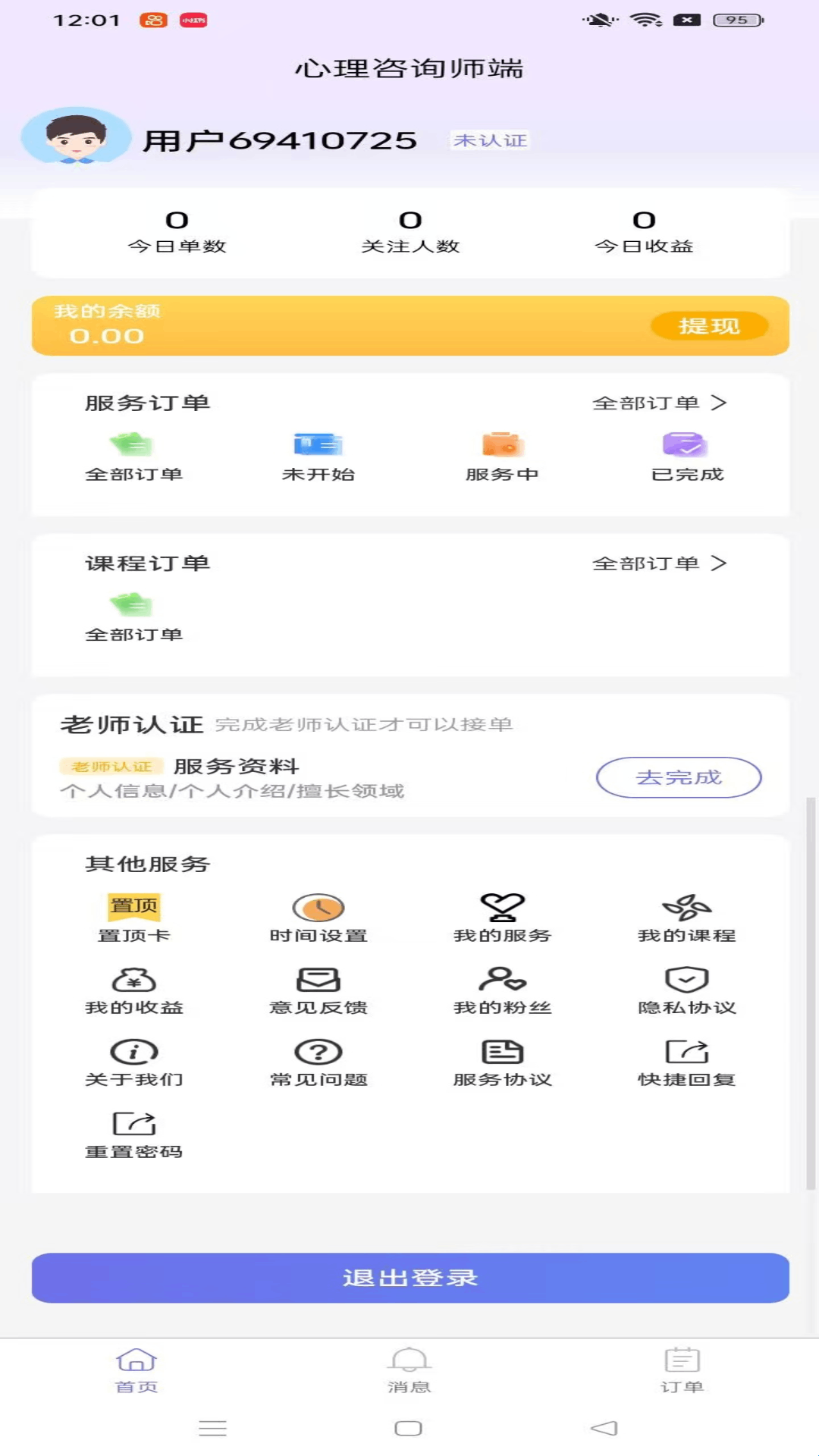Image resolution: width=819 pixels, height=1456 pixels.
Task: Open 置顶卡 service
Action: click(134, 918)
